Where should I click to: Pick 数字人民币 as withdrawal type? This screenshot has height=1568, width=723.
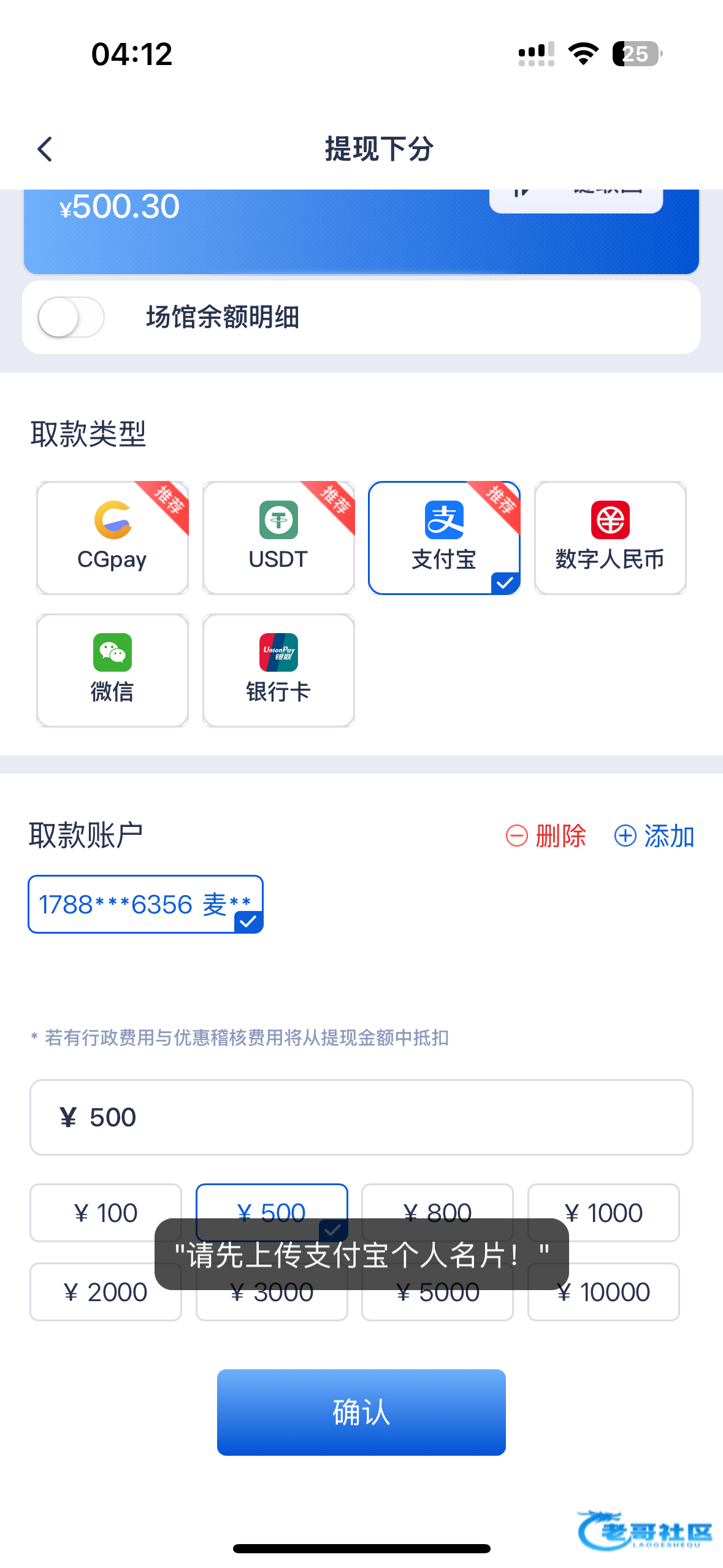click(x=610, y=538)
